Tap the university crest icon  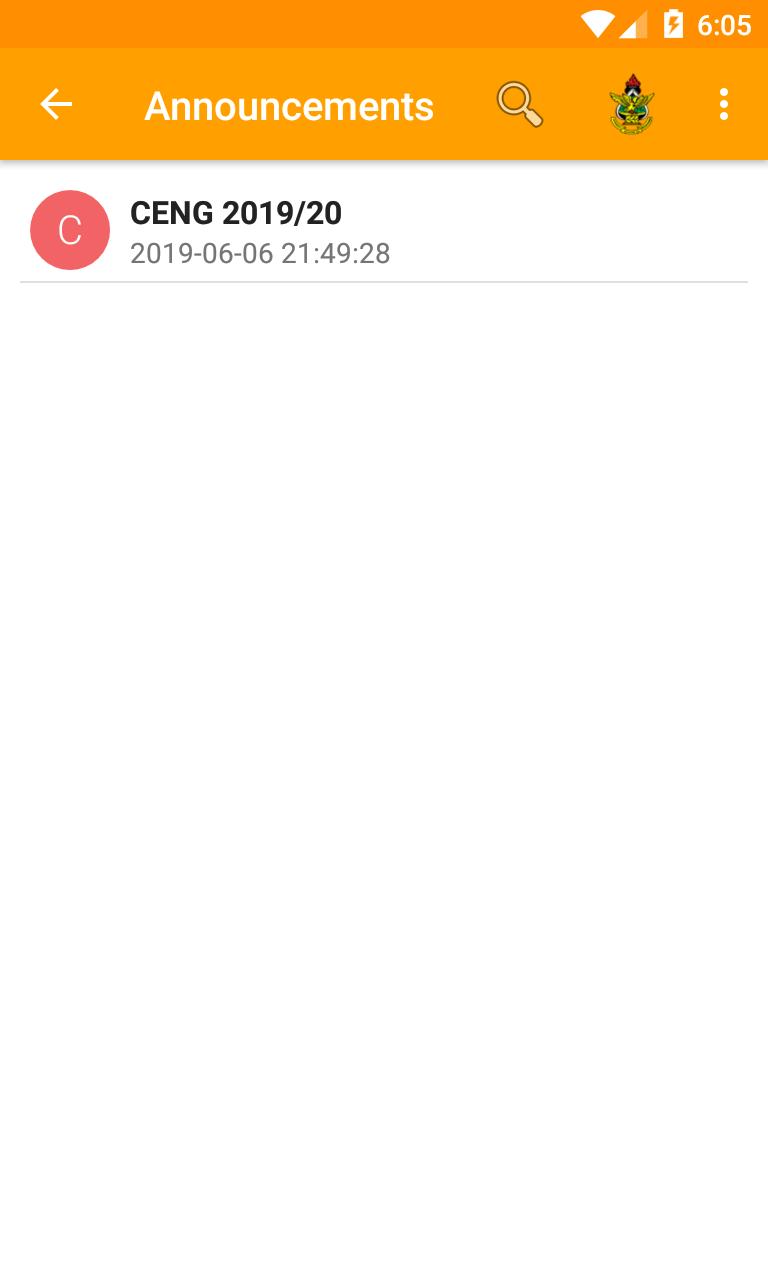pyautogui.click(x=631, y=104)
